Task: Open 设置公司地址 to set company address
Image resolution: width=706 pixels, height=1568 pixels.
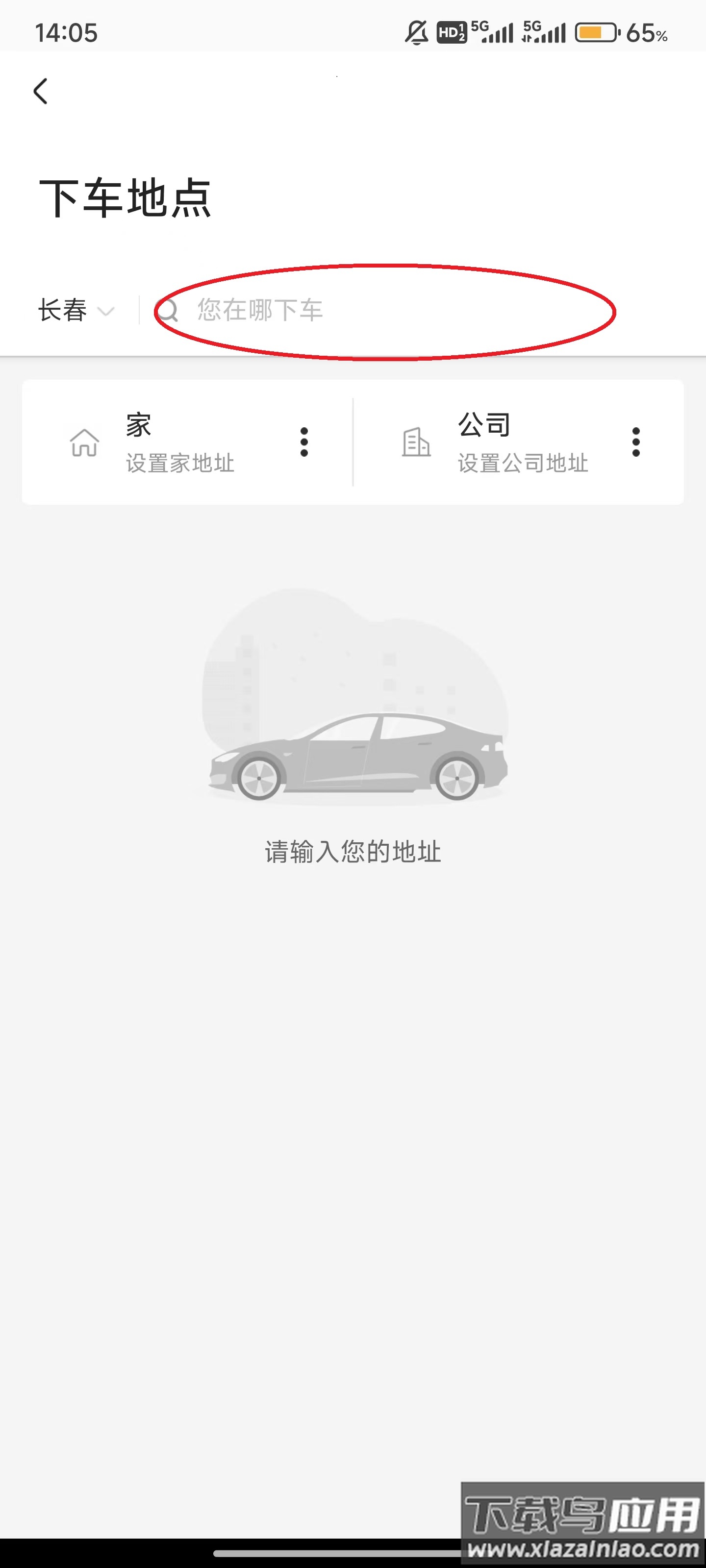Action: [x=523, y=464]
